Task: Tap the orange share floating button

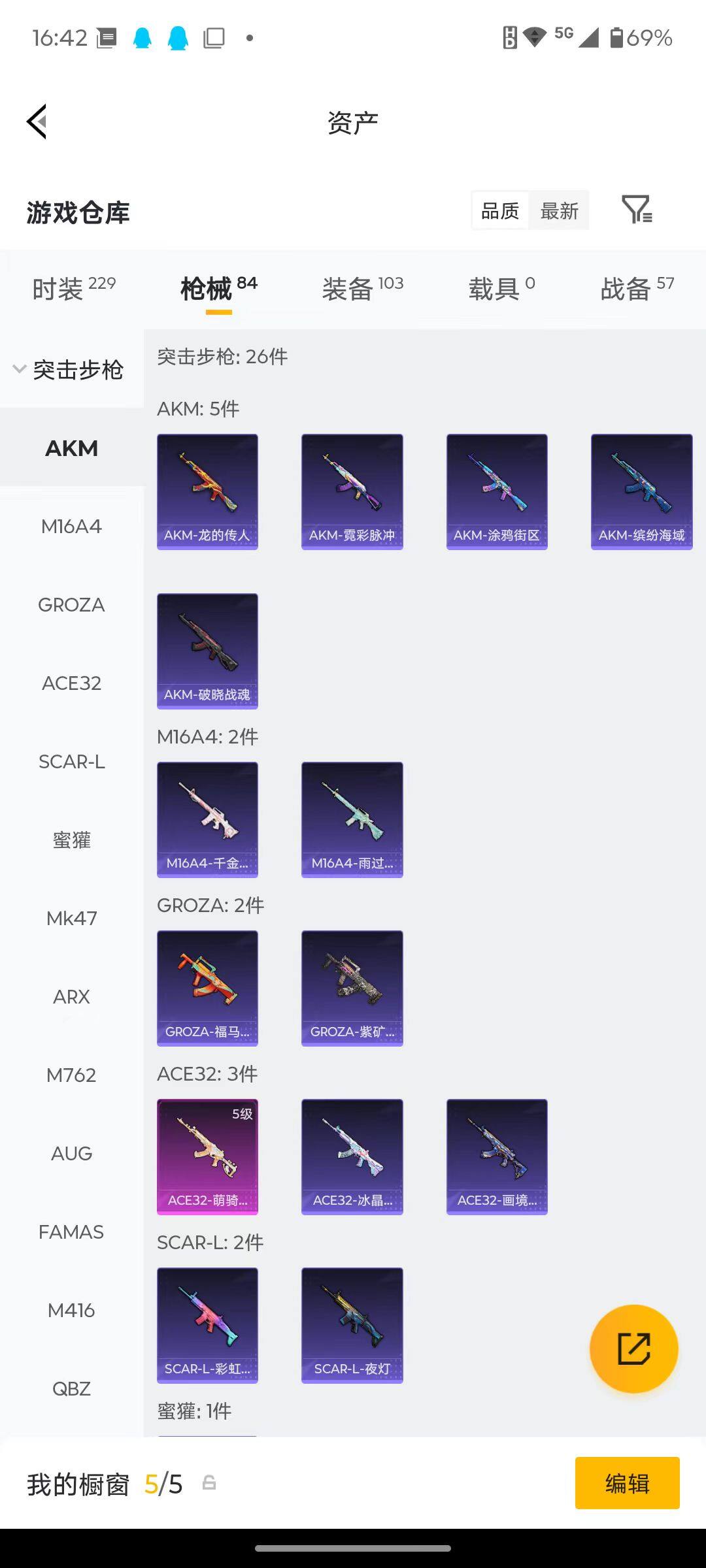Action: (x=633, y=1349)
